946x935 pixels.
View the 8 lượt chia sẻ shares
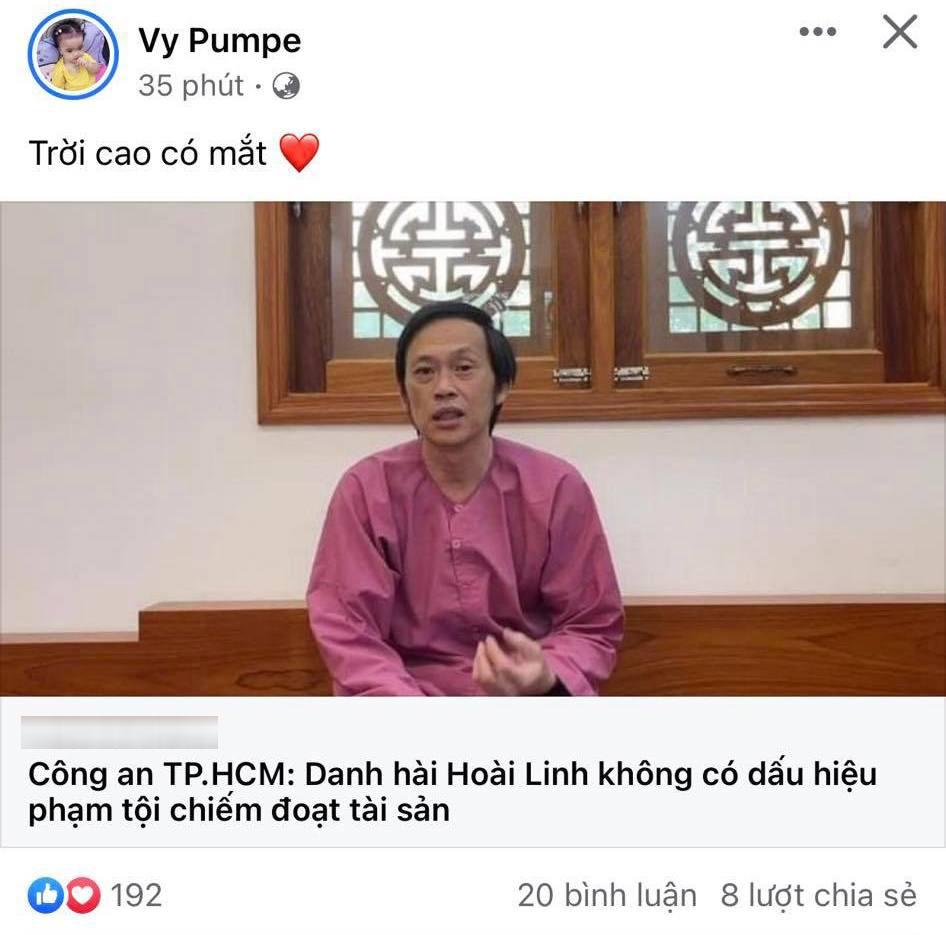818,895
